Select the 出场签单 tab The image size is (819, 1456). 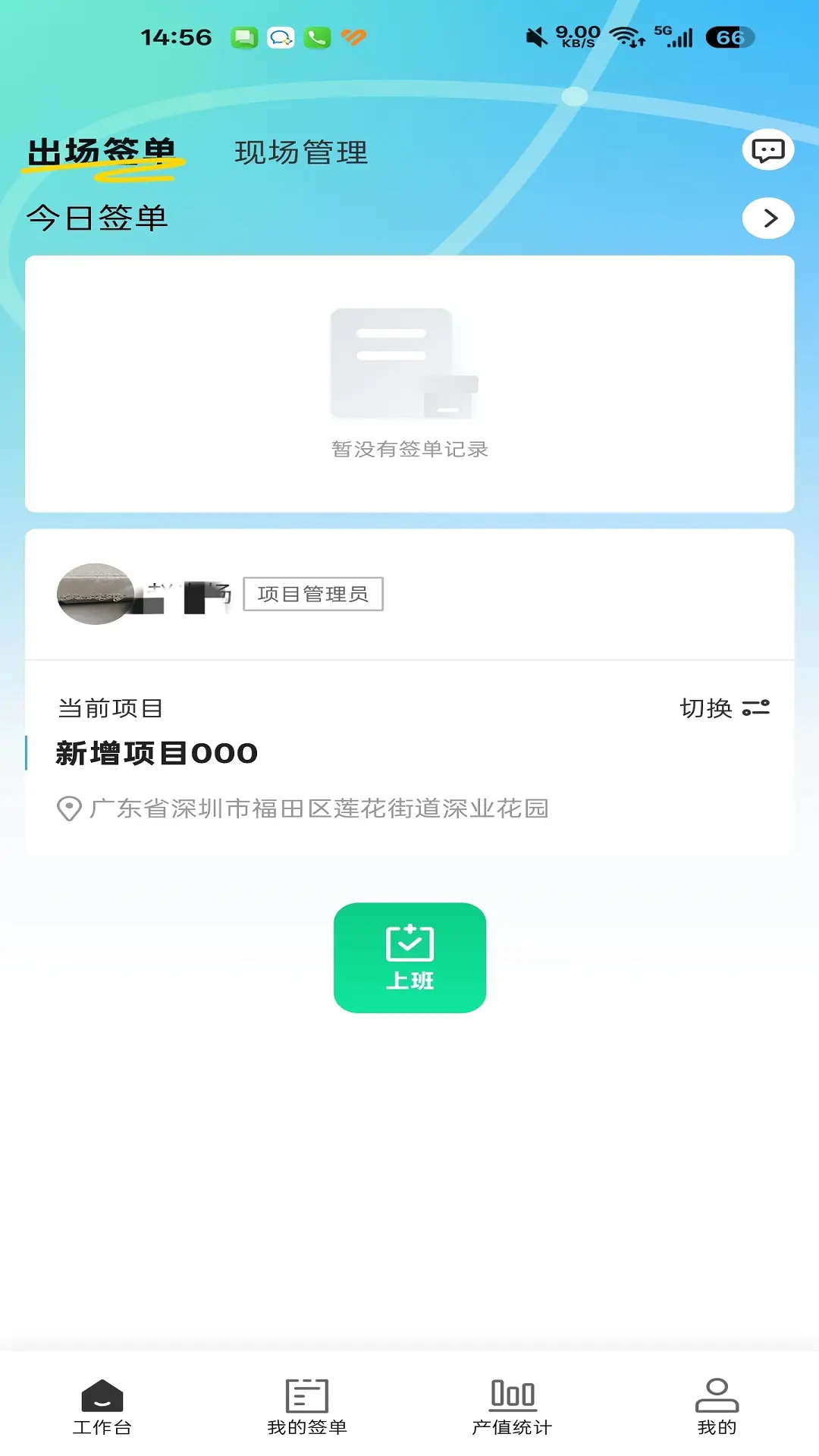pos(102,151)
